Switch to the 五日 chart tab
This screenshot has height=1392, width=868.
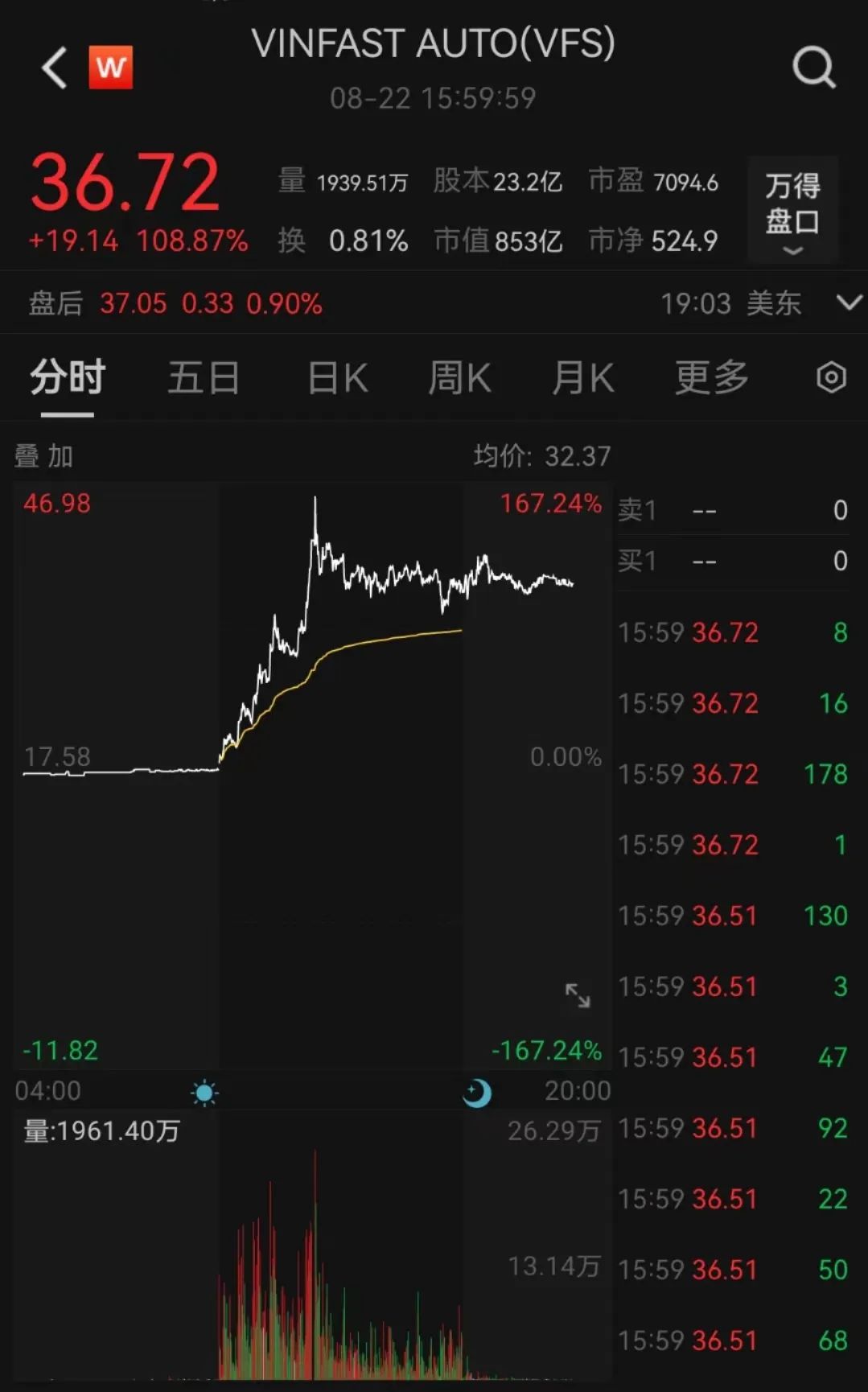pos(204,377)
